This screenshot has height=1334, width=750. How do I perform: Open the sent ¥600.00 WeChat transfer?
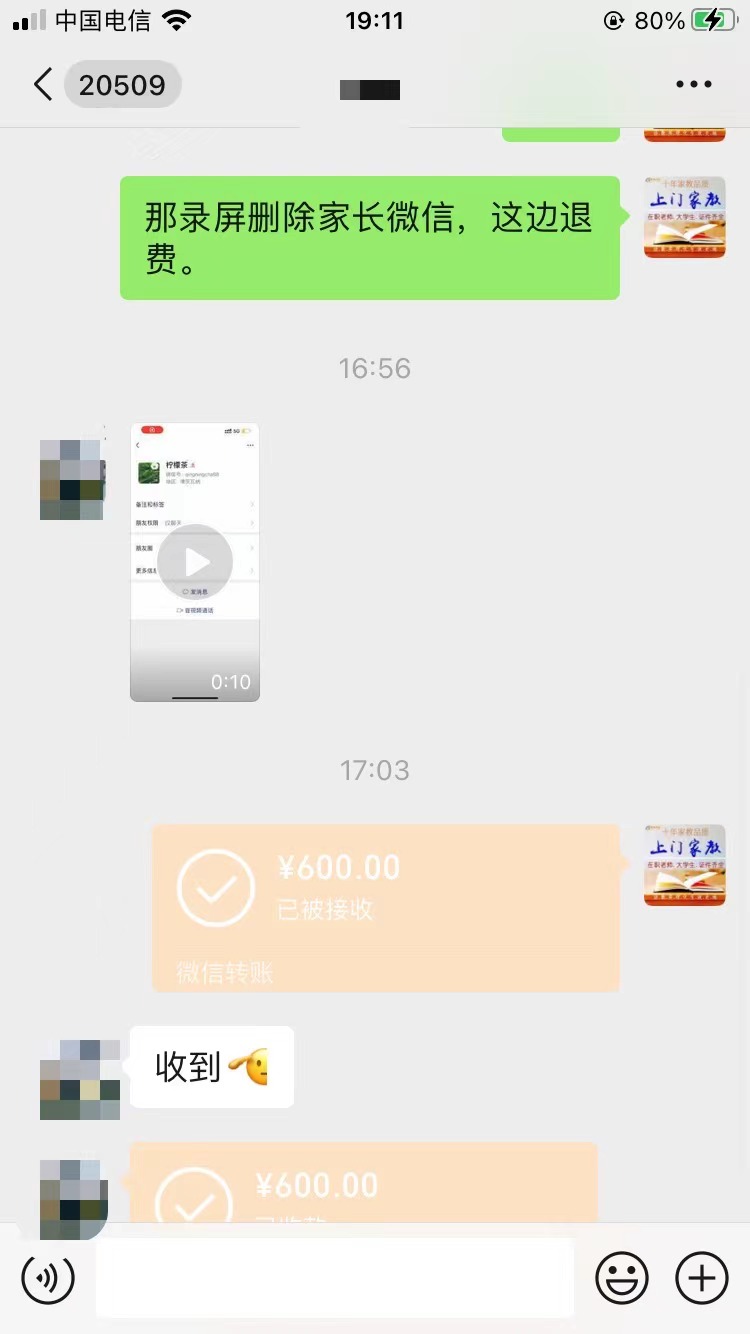(x=385, y=907)
